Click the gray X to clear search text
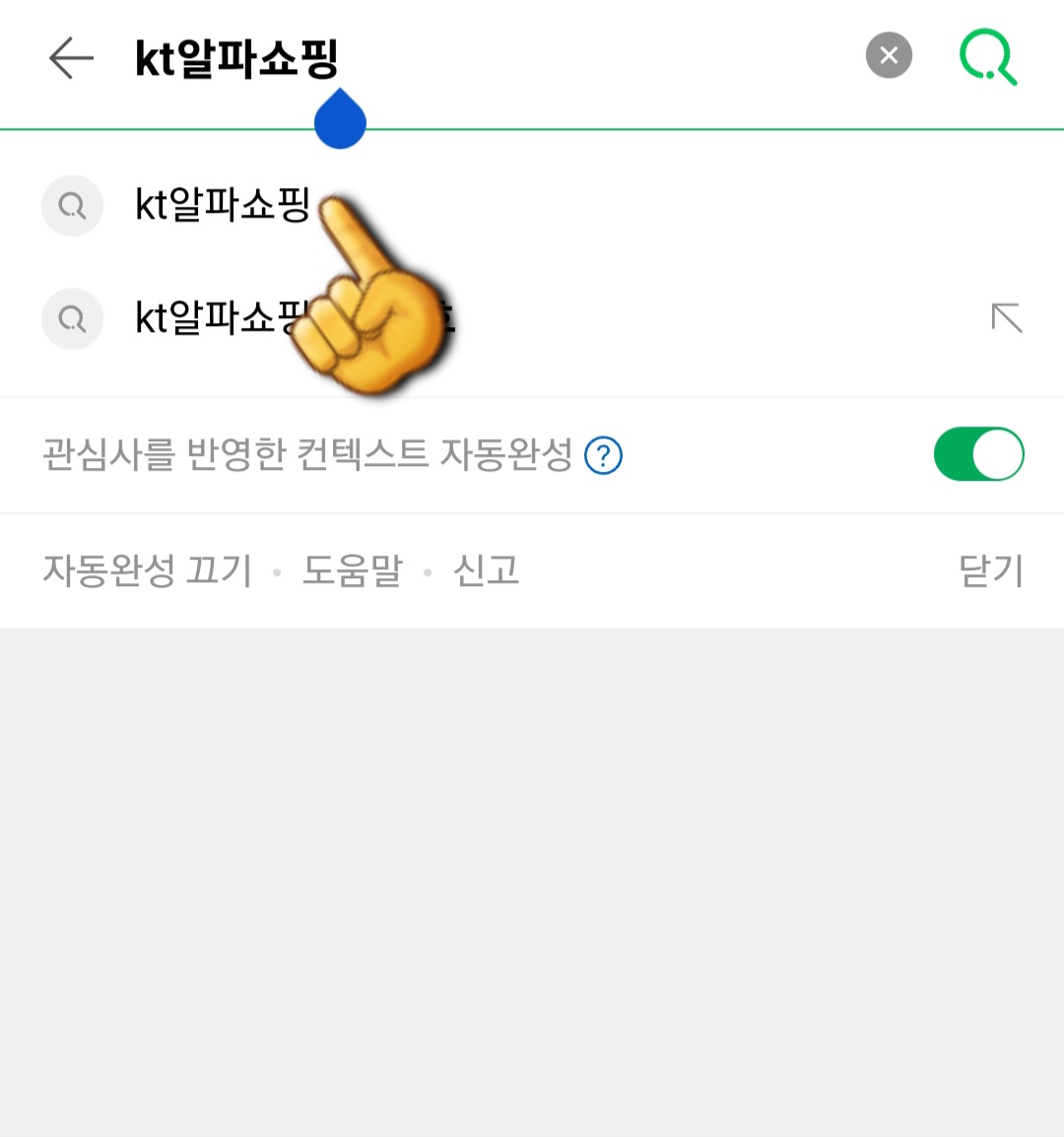 (x=888, y=55)
